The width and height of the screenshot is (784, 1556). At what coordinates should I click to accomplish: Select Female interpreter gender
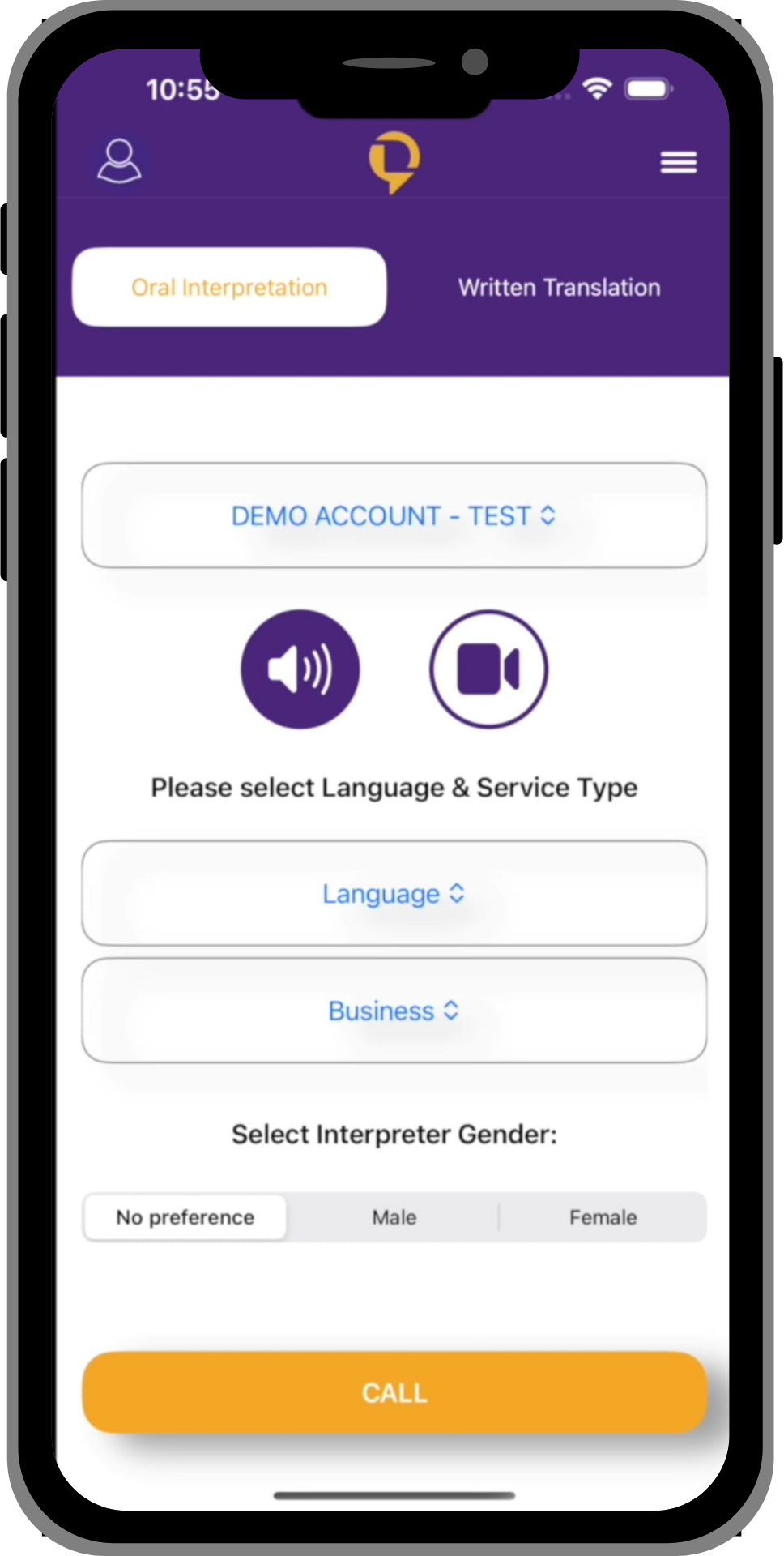[603, 1217]
